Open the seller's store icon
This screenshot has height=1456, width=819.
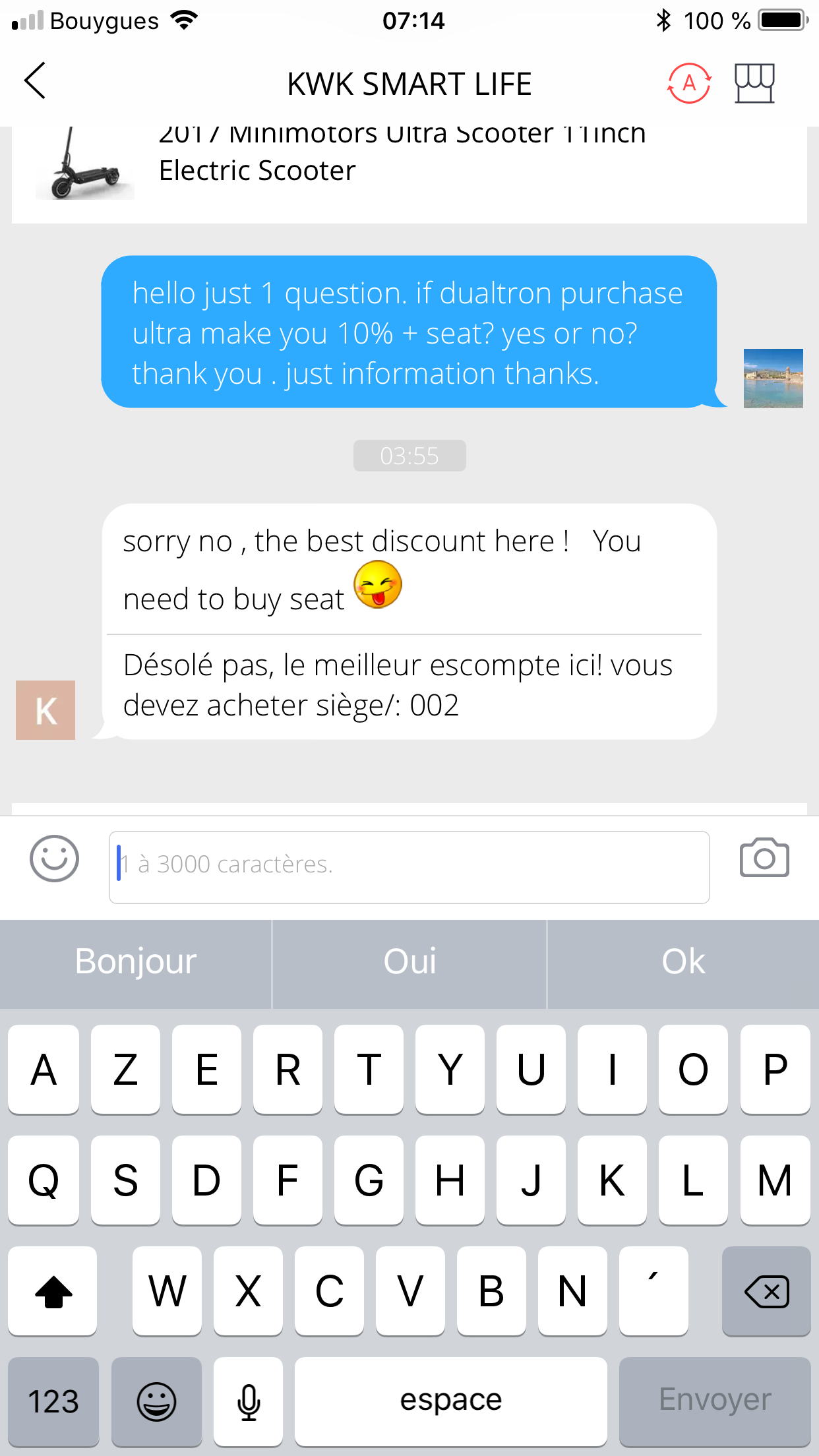(755, 84)
